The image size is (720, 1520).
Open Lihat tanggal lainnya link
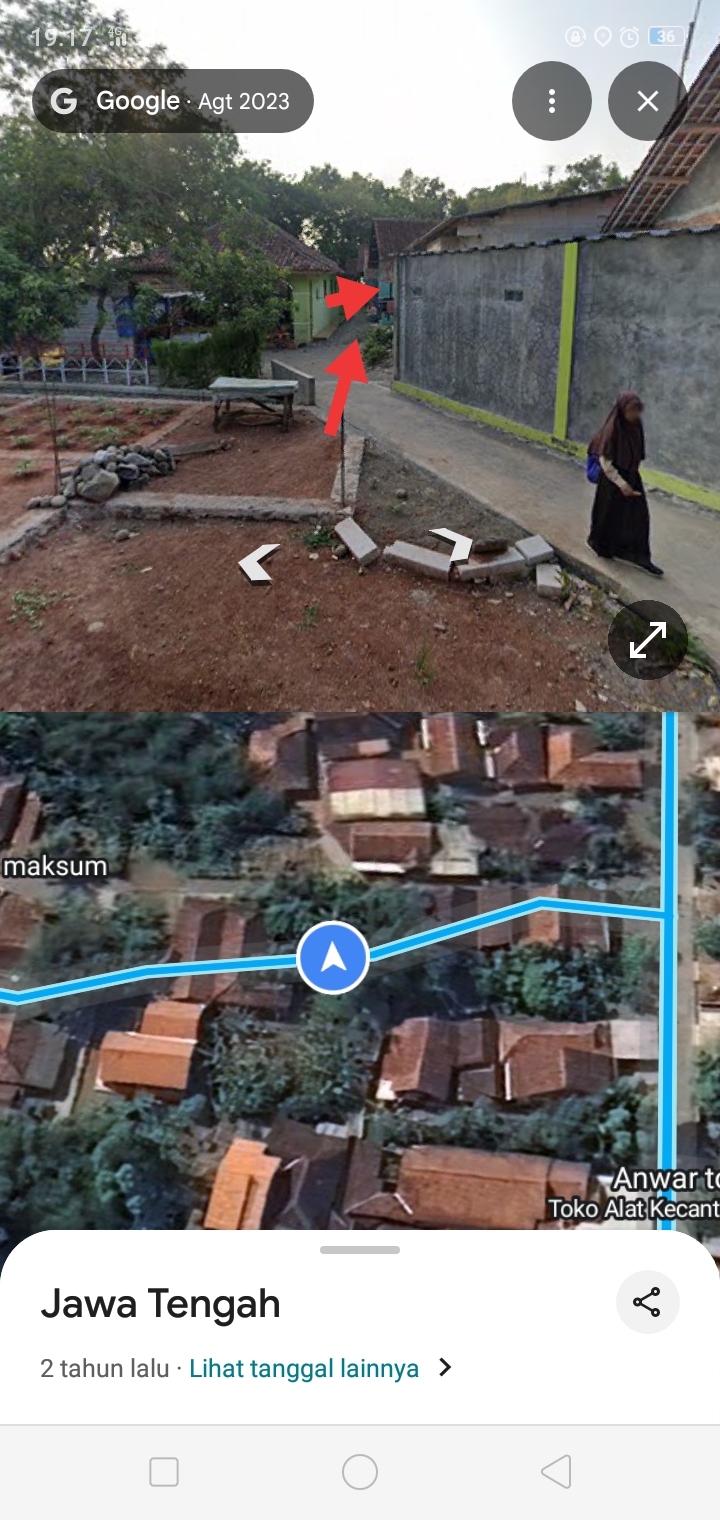(x=304, y=1368)
